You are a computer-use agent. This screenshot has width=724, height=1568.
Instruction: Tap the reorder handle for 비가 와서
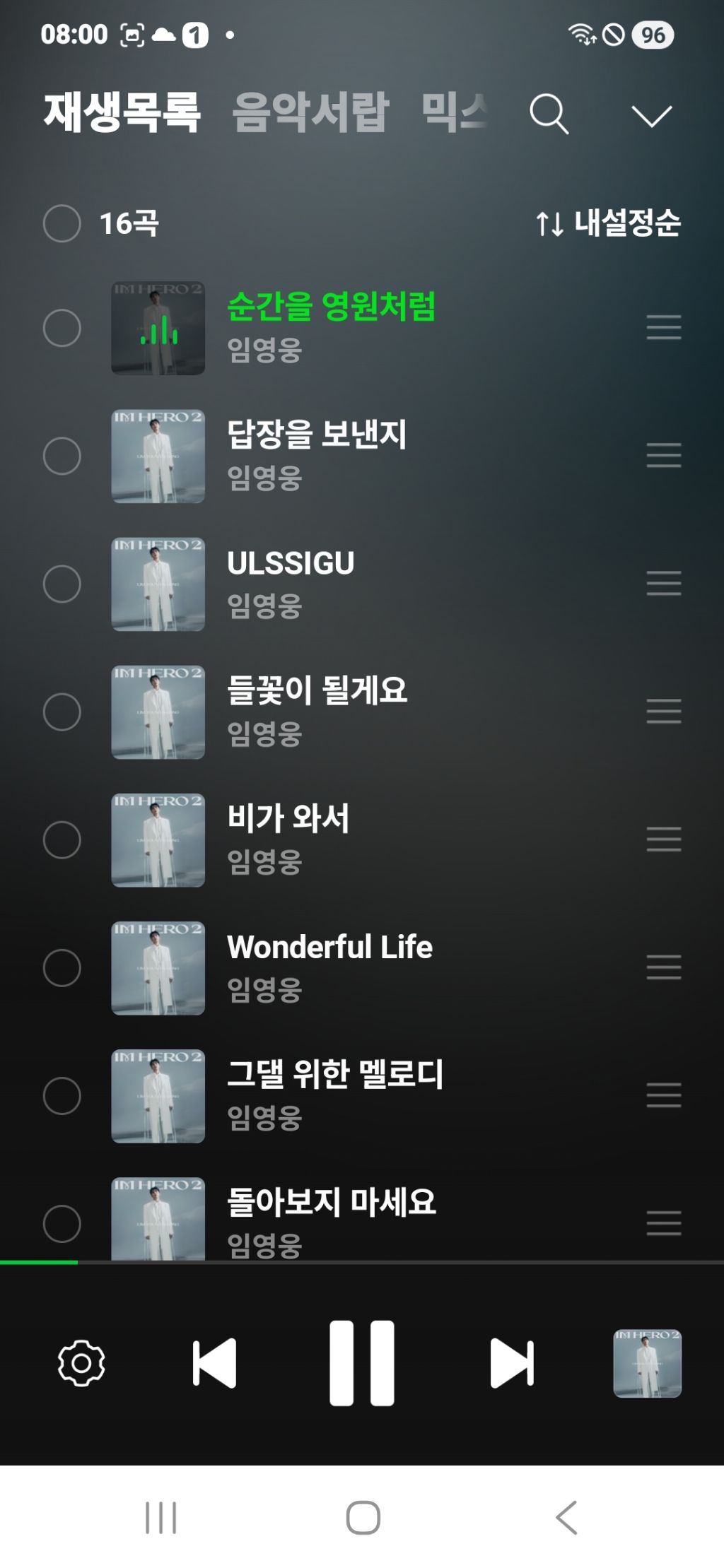point(664,839)
